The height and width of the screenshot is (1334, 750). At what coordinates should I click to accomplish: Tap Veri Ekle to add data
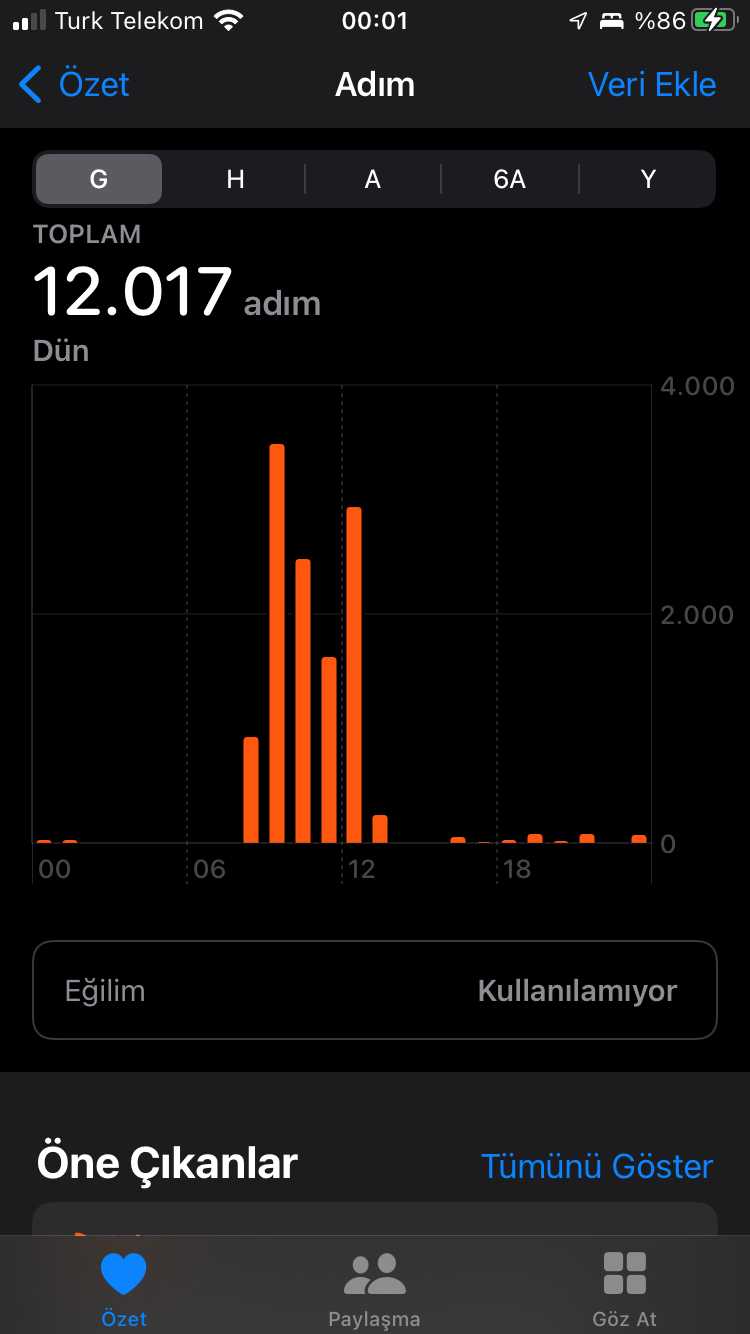(652, 85)
